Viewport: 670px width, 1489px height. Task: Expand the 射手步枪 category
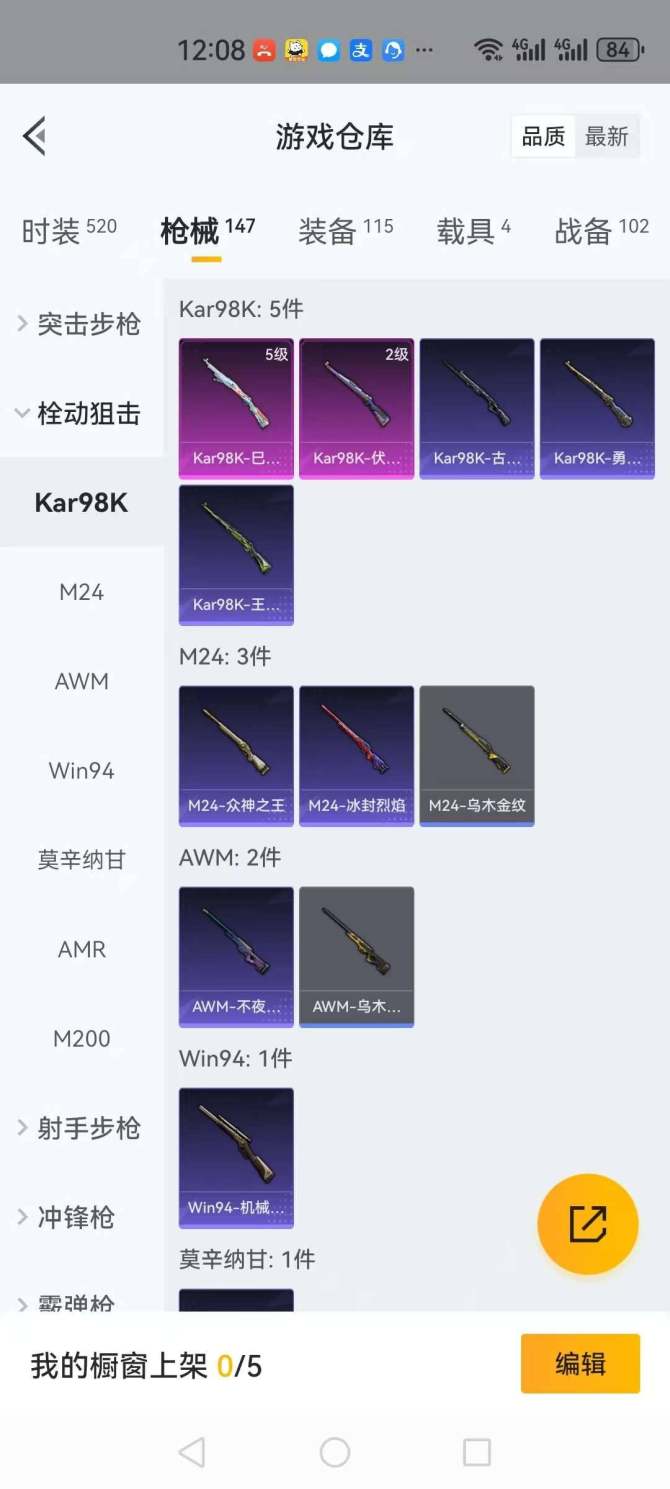click(80, 1128)
